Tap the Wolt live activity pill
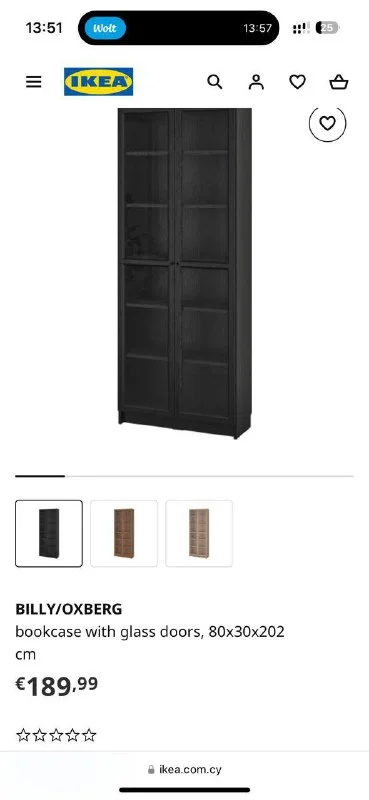Image resolution: width=369 pixels, height=800 pixels. coord(179,28)
